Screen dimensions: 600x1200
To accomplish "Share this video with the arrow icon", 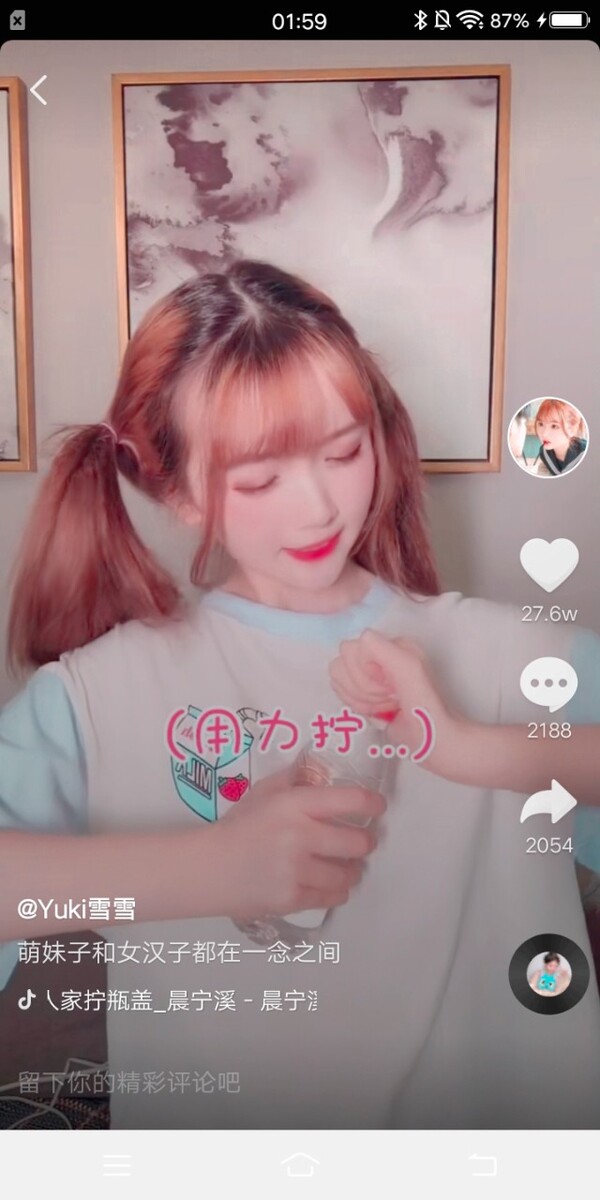I will click(x=549, y=802).
